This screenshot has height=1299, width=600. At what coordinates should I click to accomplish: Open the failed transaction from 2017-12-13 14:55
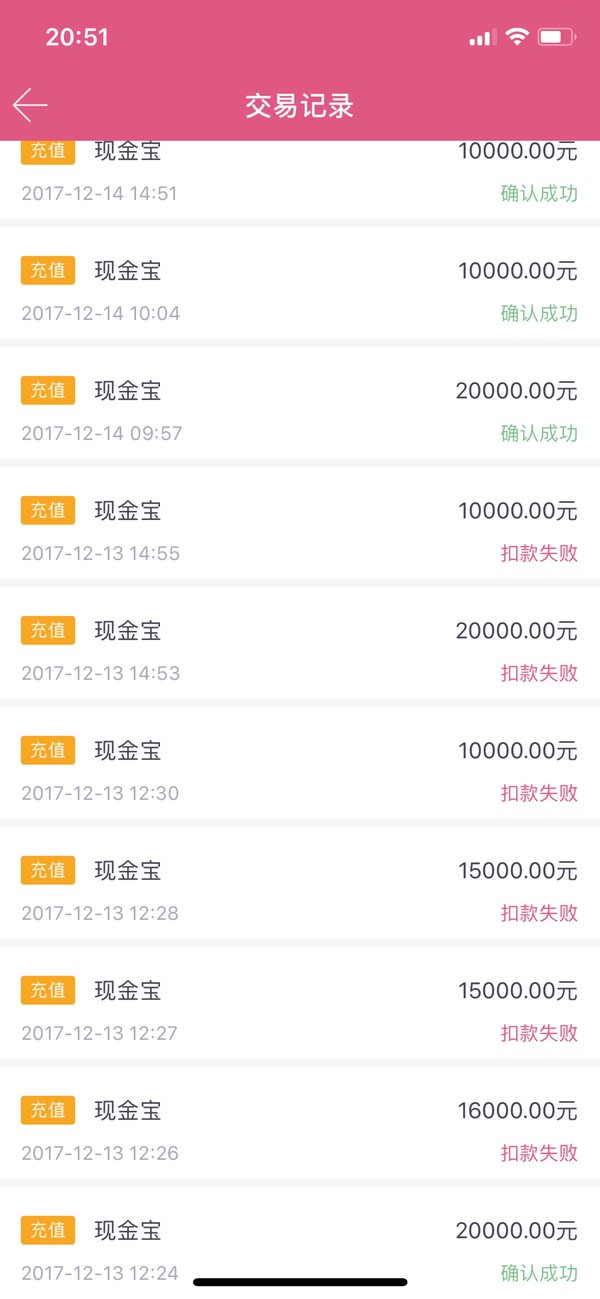[x=300, y=527]
